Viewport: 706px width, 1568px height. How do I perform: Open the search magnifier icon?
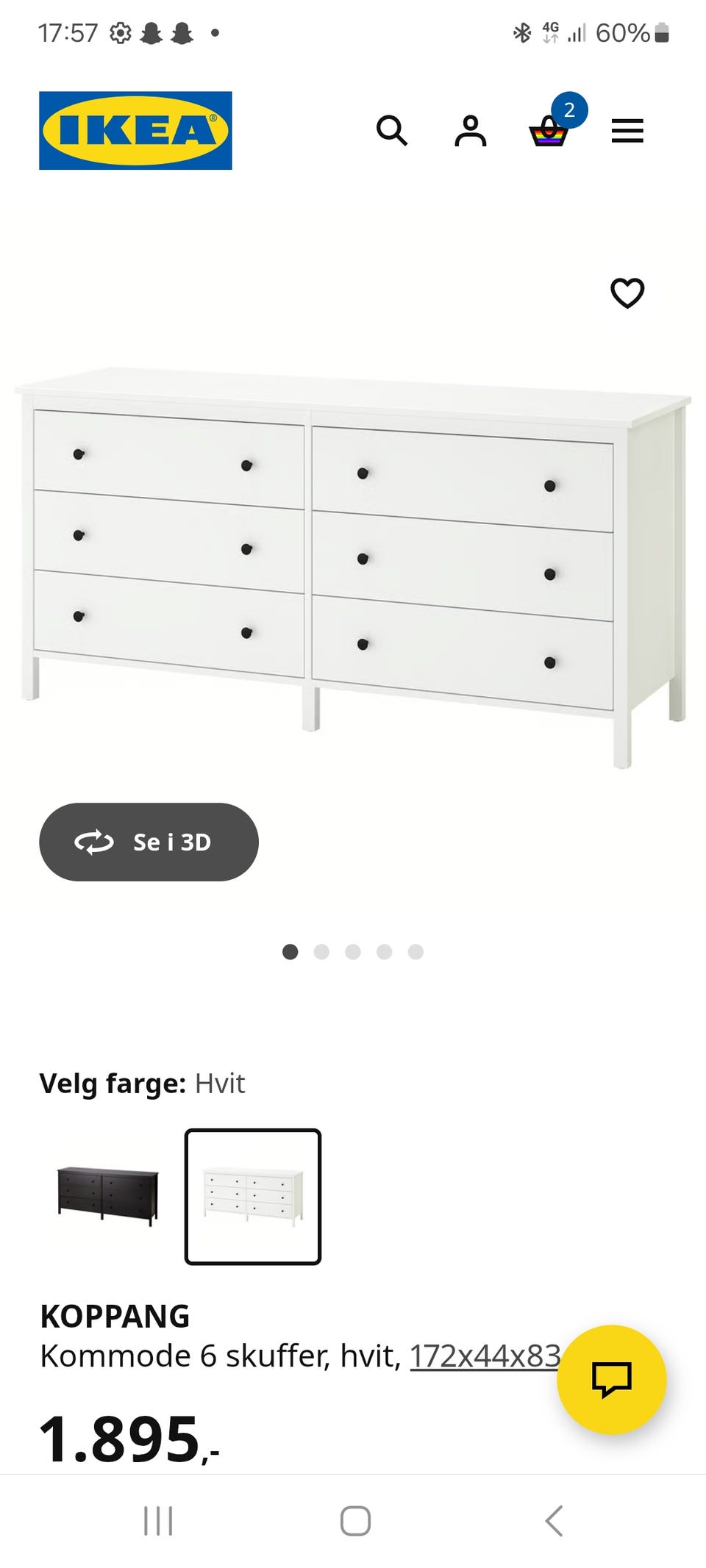pyautogui.click(x=391, y=131)
